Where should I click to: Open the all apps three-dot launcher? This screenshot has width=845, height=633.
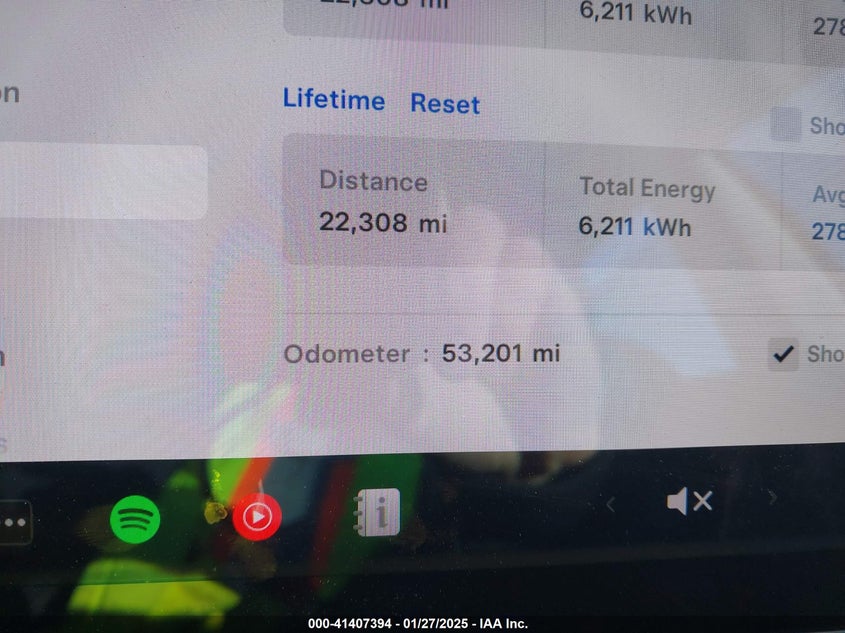point(14,522)
